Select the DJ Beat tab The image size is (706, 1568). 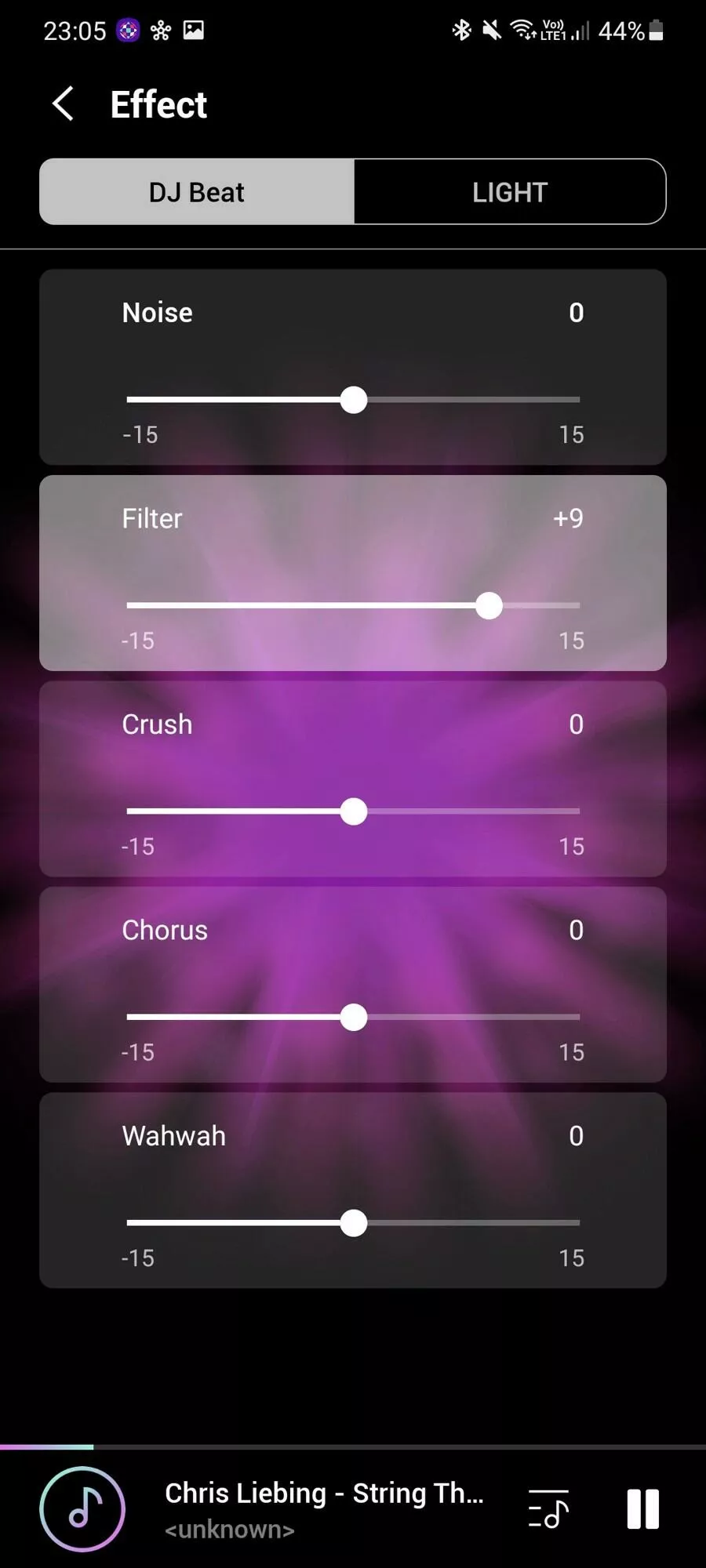pos(197,192)
